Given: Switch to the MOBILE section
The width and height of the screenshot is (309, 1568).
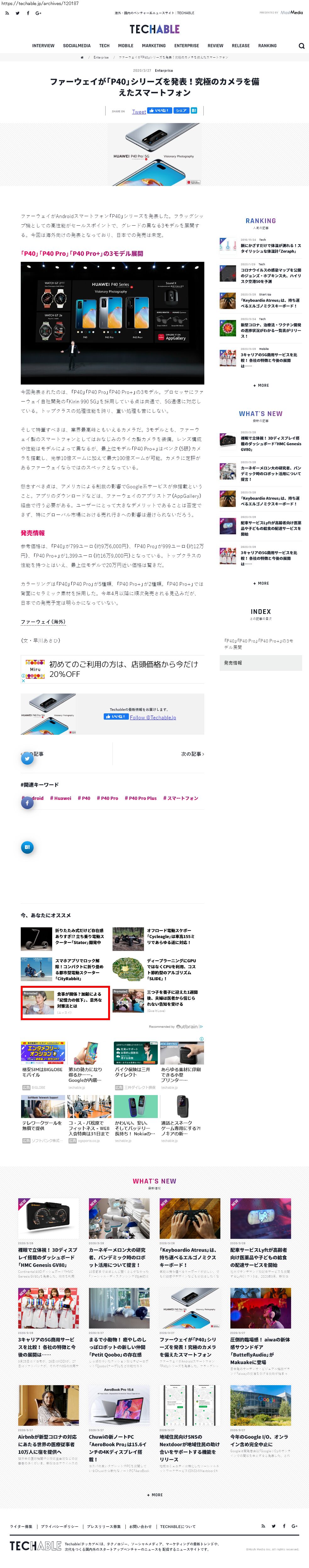Looking at the screenshot, I should click(125, 46).
